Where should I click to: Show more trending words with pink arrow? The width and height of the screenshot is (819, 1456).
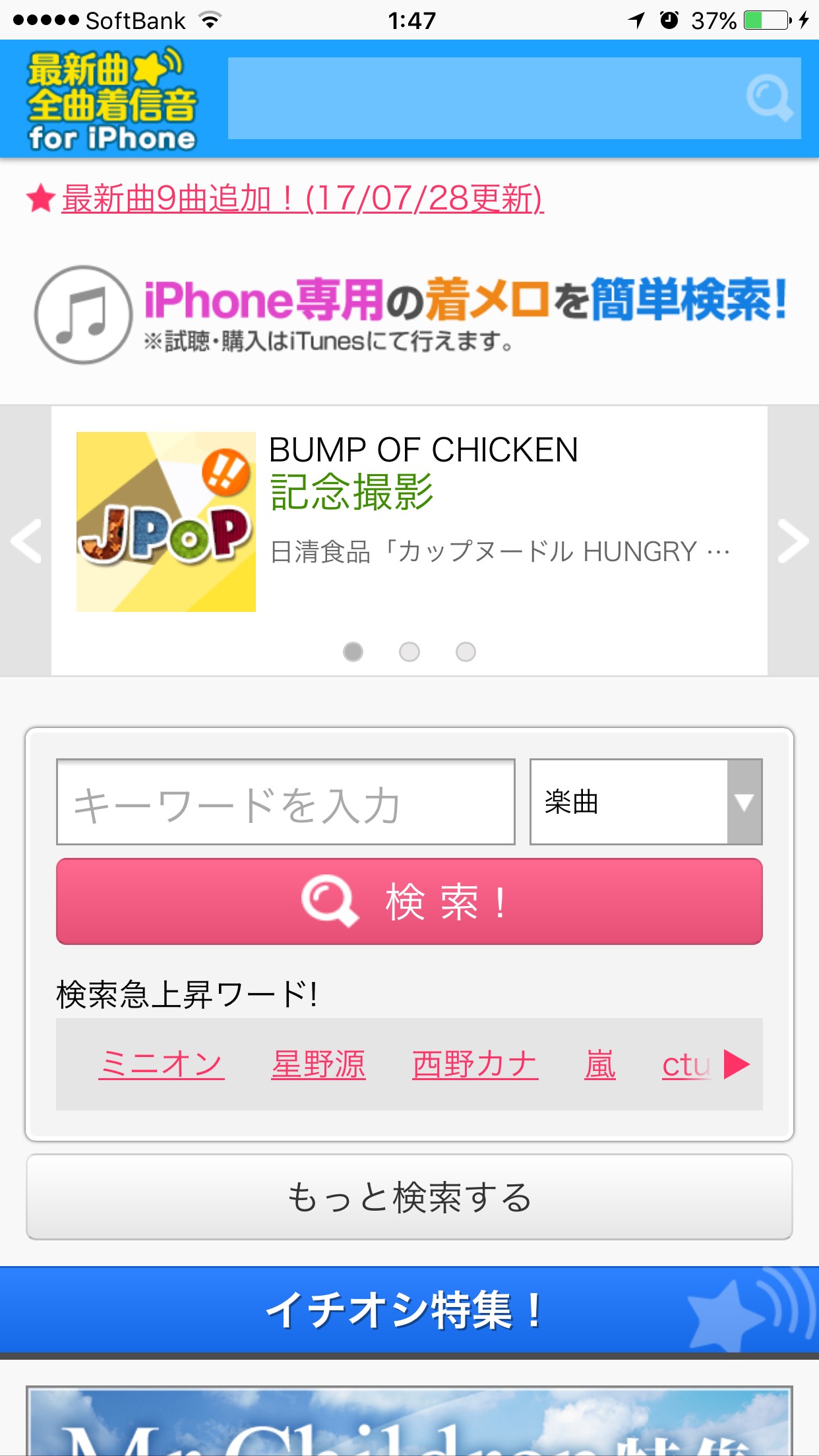point(737,1064)
